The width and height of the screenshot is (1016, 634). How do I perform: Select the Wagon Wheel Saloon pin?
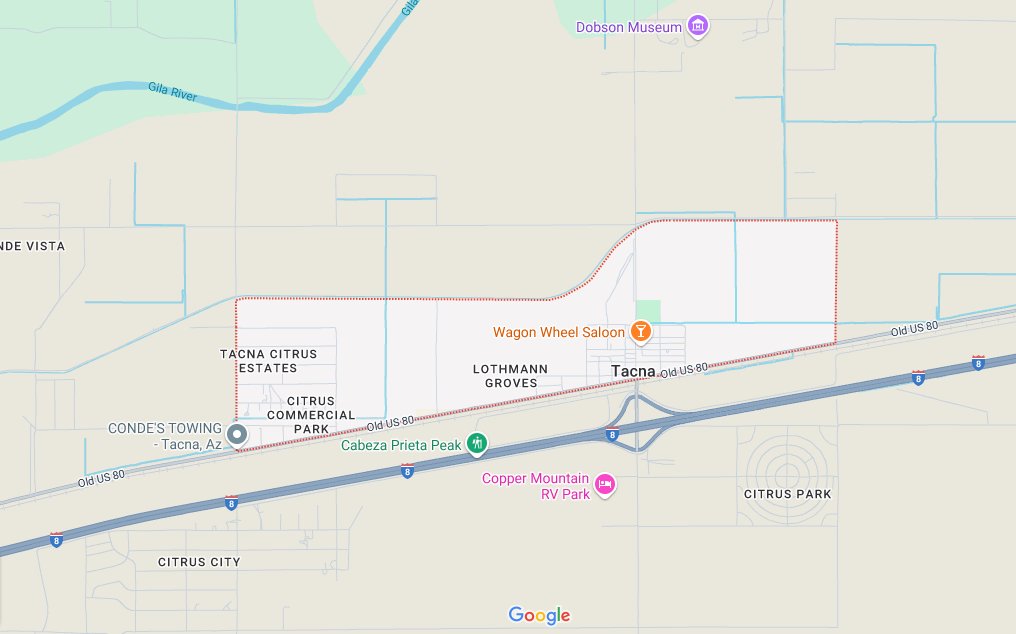tap(641, 331)
